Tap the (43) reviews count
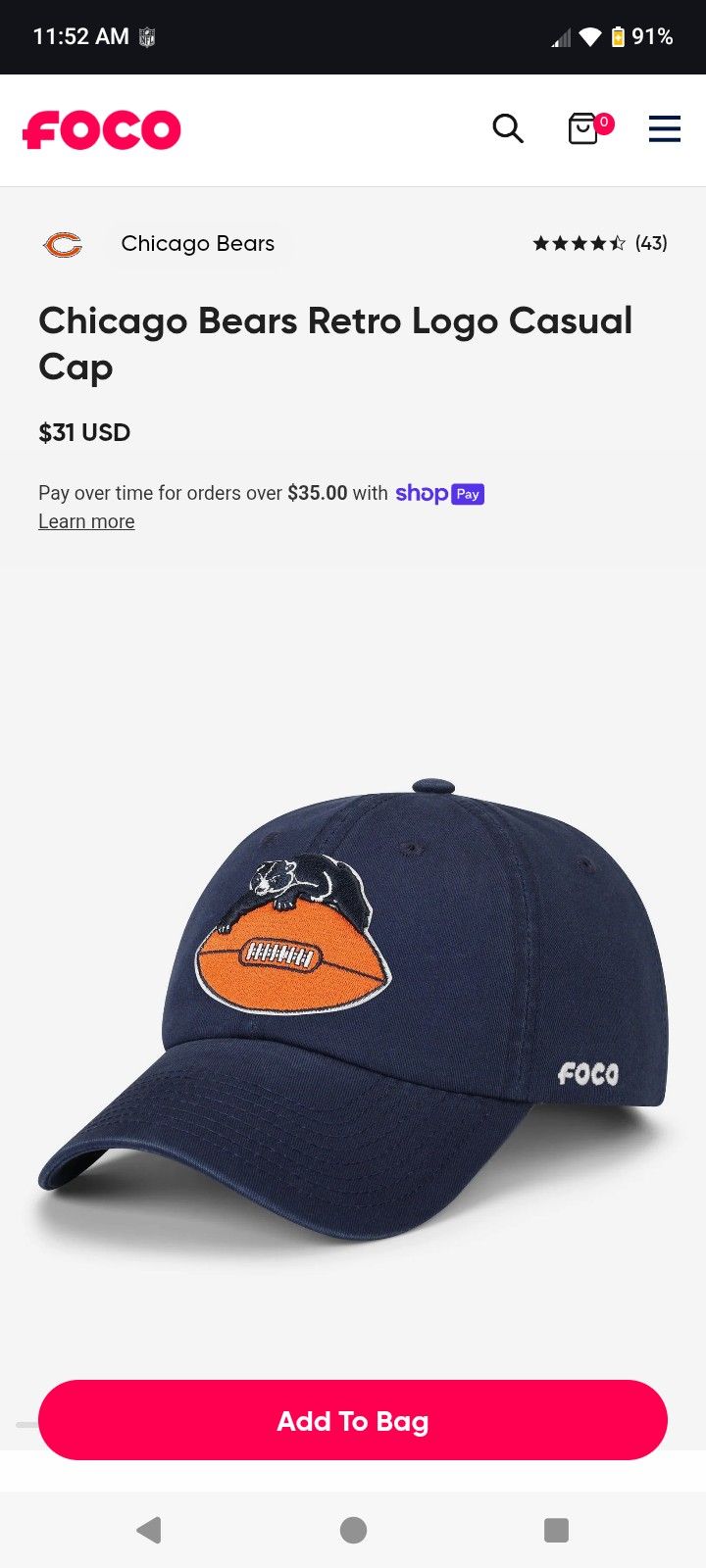Screen dimensions: 706x1568 click(x=651, y=243)
